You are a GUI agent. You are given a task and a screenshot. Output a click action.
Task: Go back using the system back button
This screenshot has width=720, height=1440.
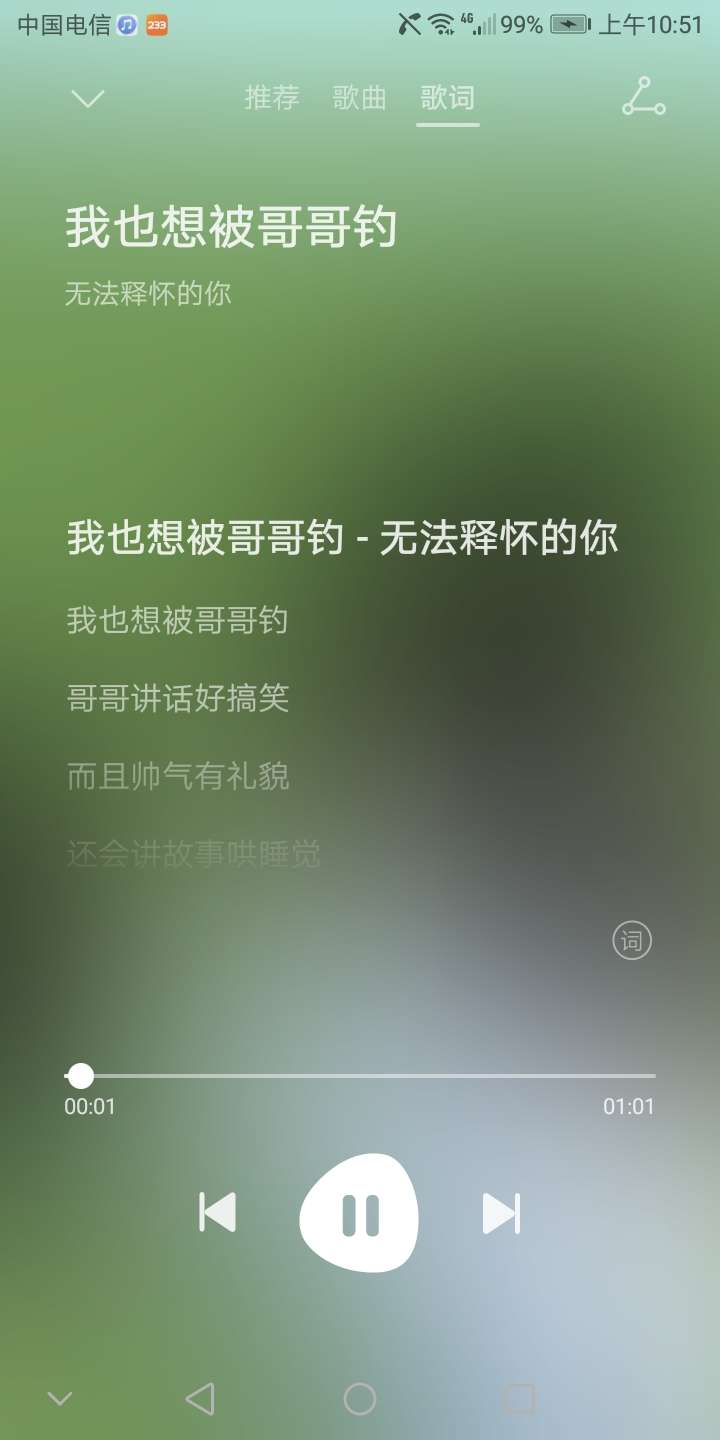[200, 1399]
